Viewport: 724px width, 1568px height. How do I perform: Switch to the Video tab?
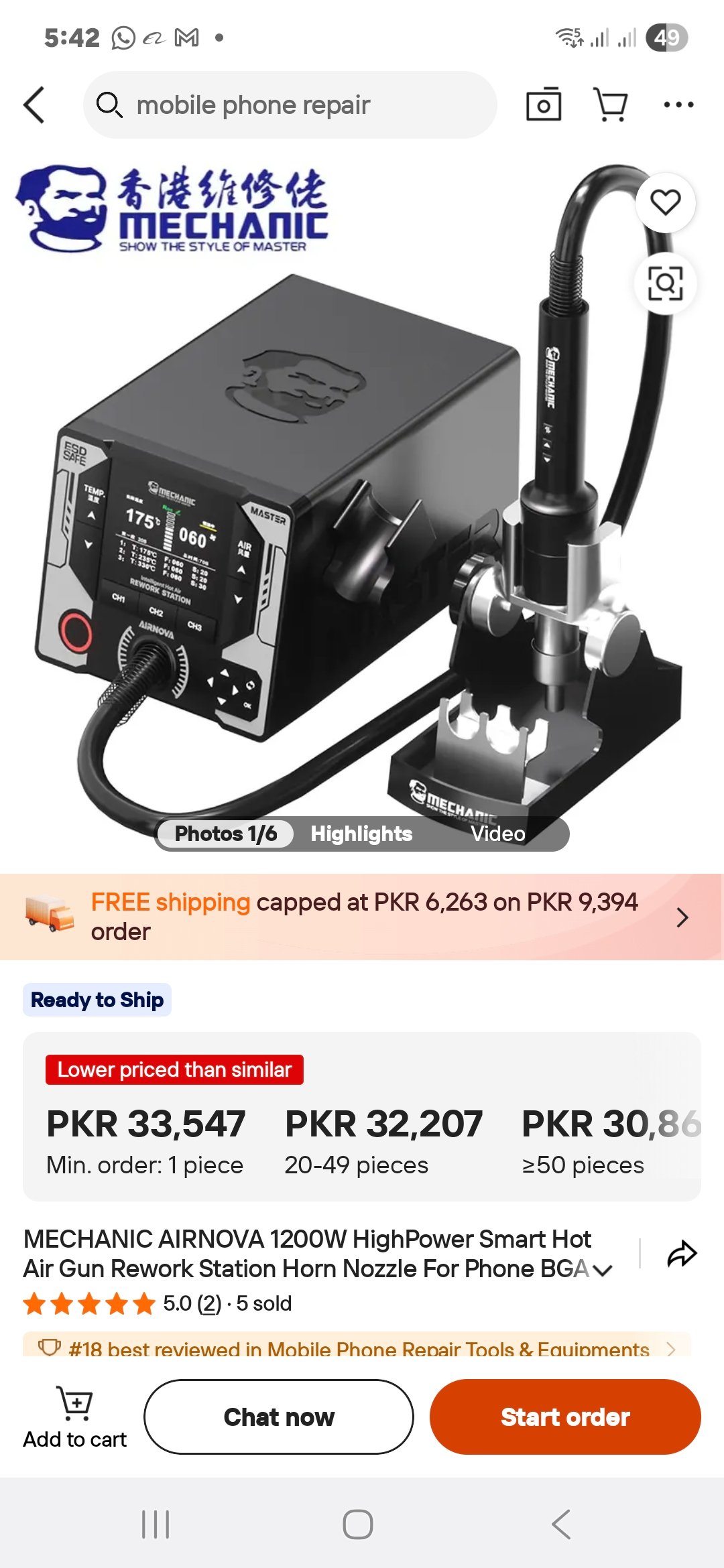point(497,834)
